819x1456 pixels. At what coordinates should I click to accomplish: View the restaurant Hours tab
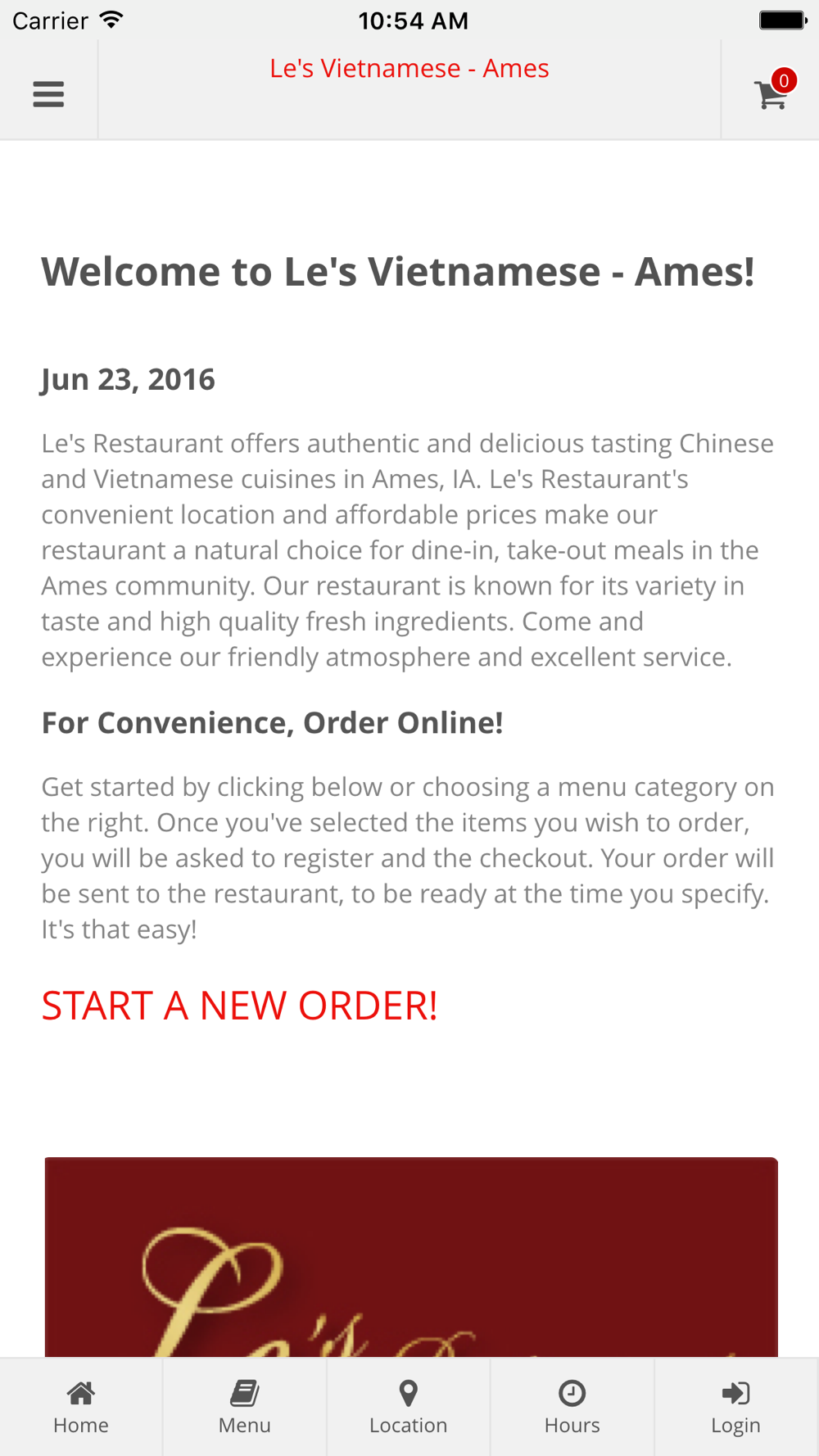pos(572,1406)
